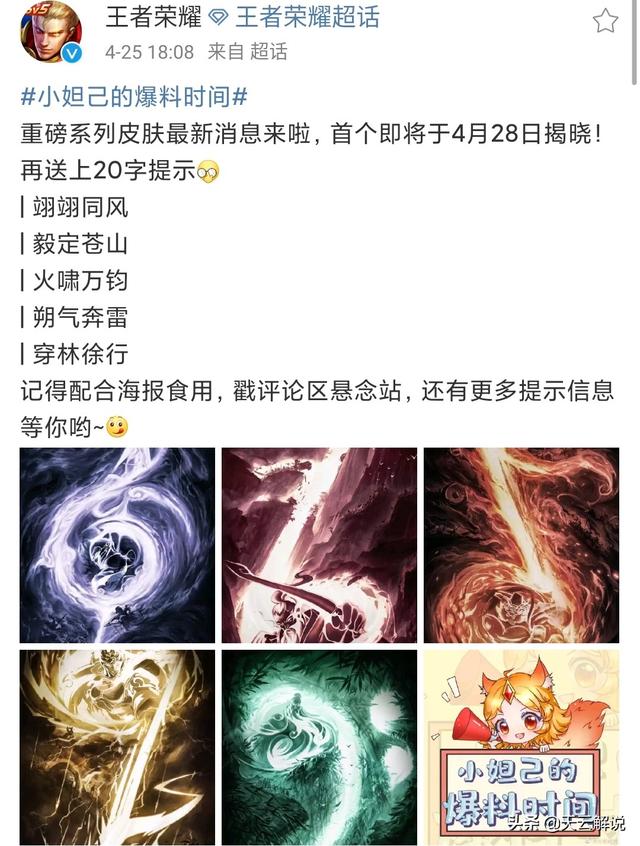
Task: Favorite this post with the star icon
Action: 605,20
